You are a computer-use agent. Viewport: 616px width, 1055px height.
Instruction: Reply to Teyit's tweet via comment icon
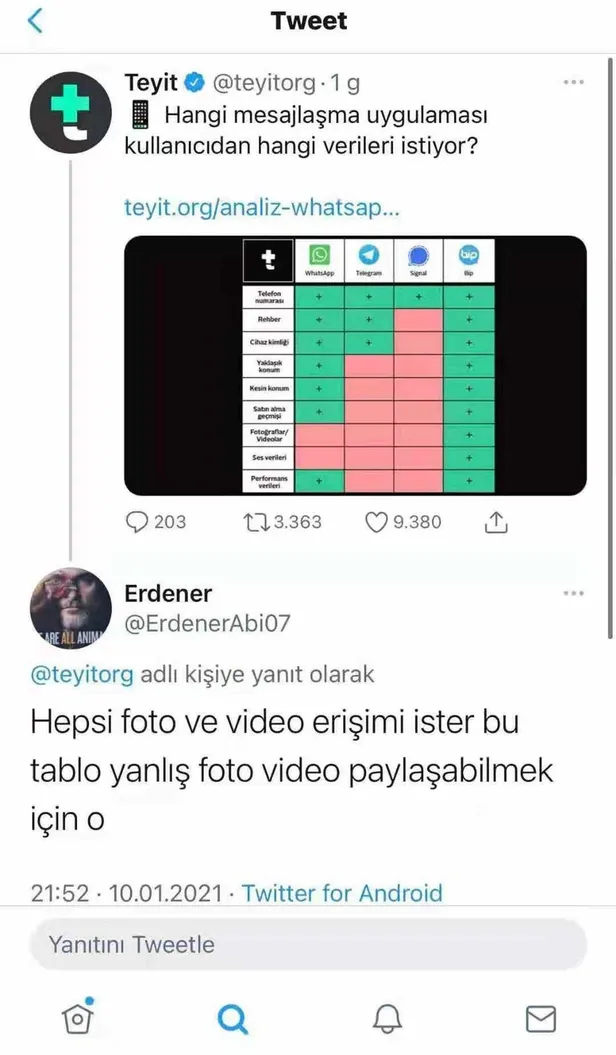pos(136,522)
